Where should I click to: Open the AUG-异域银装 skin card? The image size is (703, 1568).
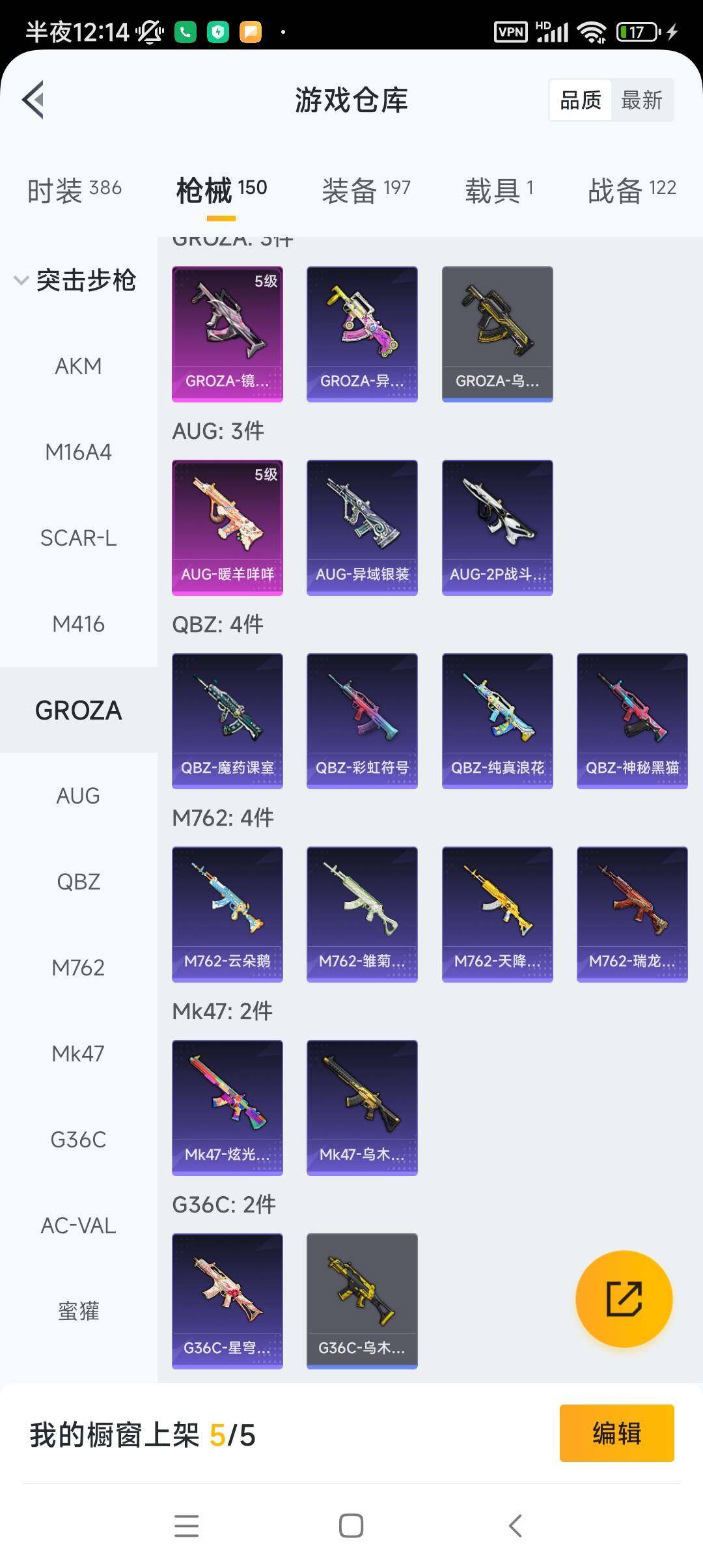pyautogui.click(x=362, y=527)
